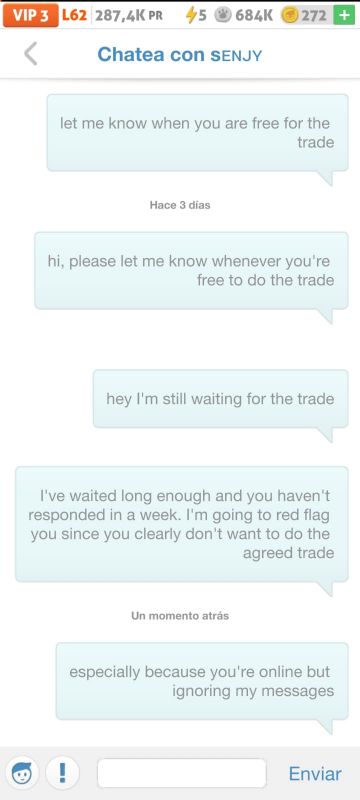Open the emoji face icon
This screenshot has height=800, width=360.
(22, 773)
